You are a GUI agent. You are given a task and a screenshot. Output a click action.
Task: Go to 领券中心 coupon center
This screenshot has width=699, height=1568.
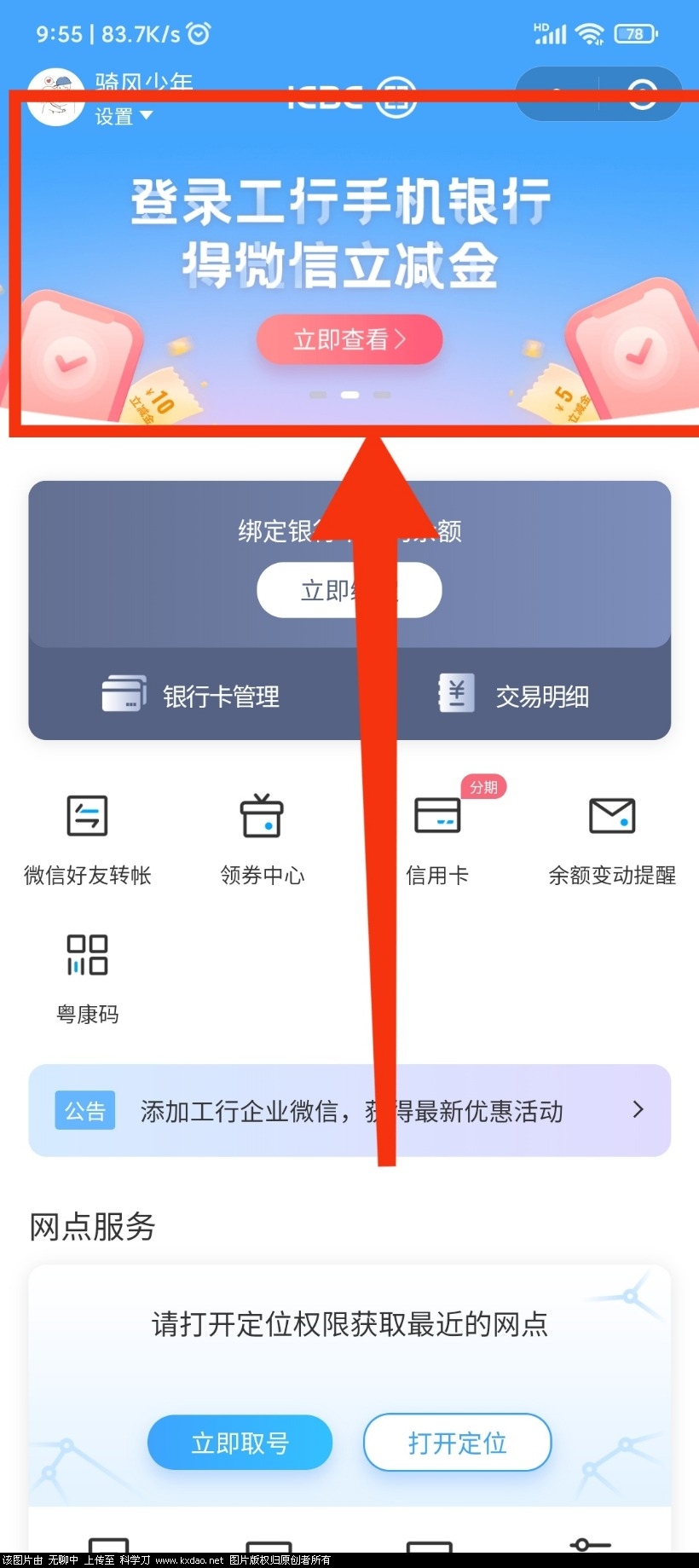[262, 836]
